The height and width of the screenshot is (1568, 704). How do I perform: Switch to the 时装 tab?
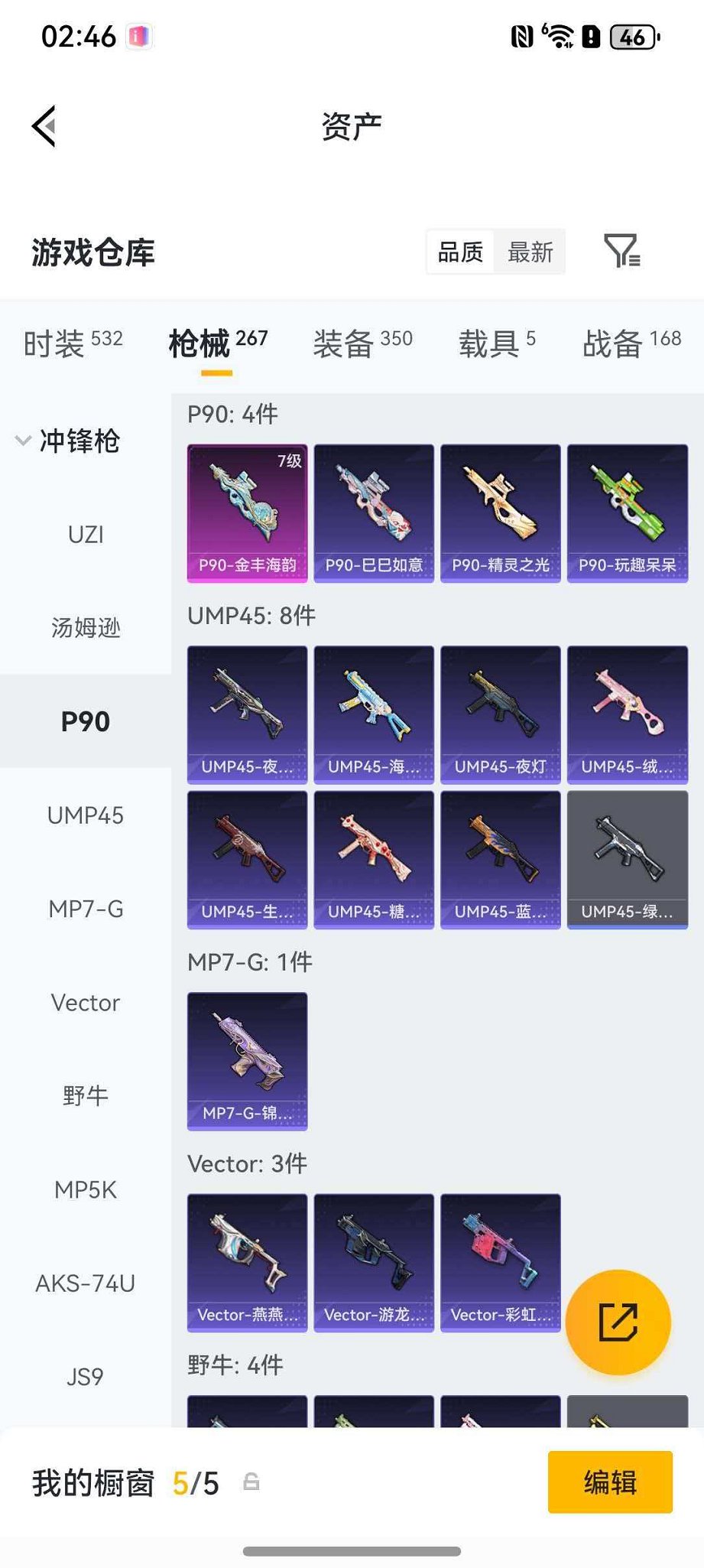[73, 343]
